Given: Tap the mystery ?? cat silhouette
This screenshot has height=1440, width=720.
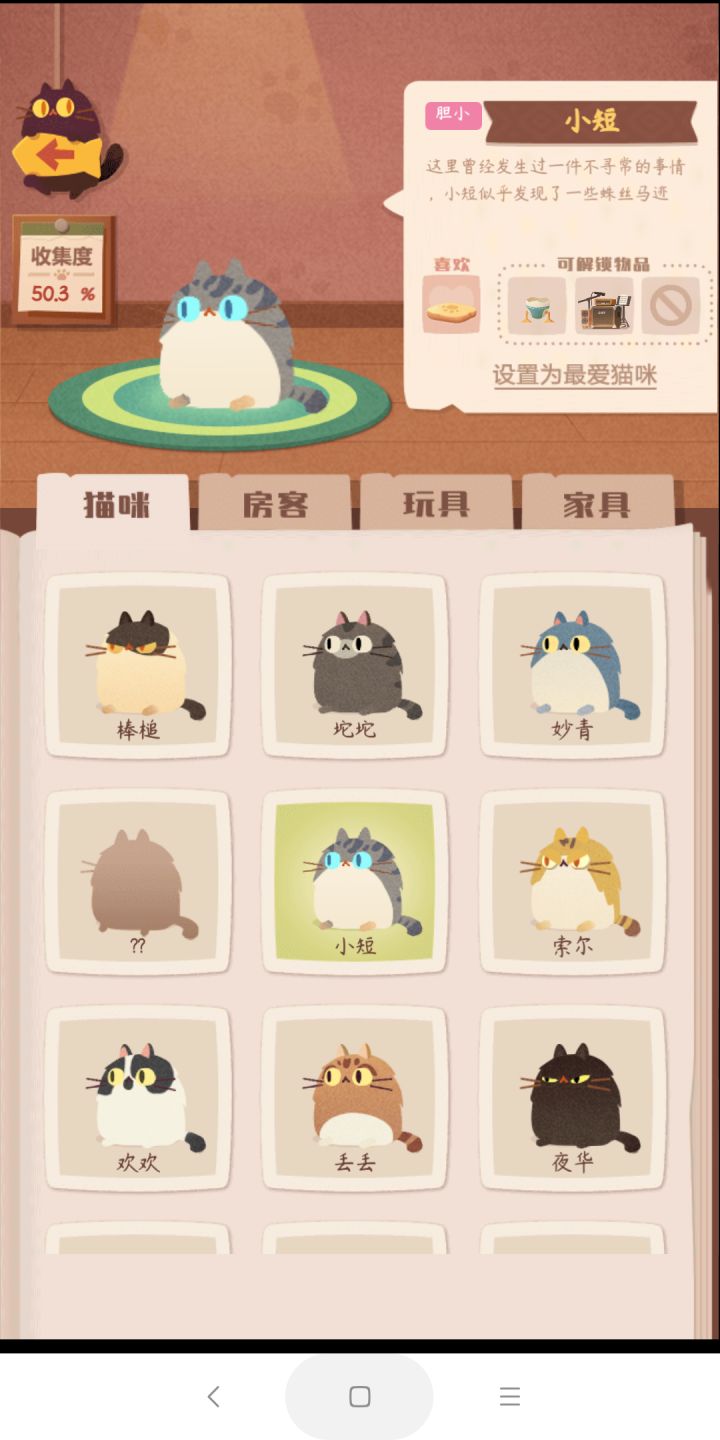Looking at the screenshot, I should point(138,880).
